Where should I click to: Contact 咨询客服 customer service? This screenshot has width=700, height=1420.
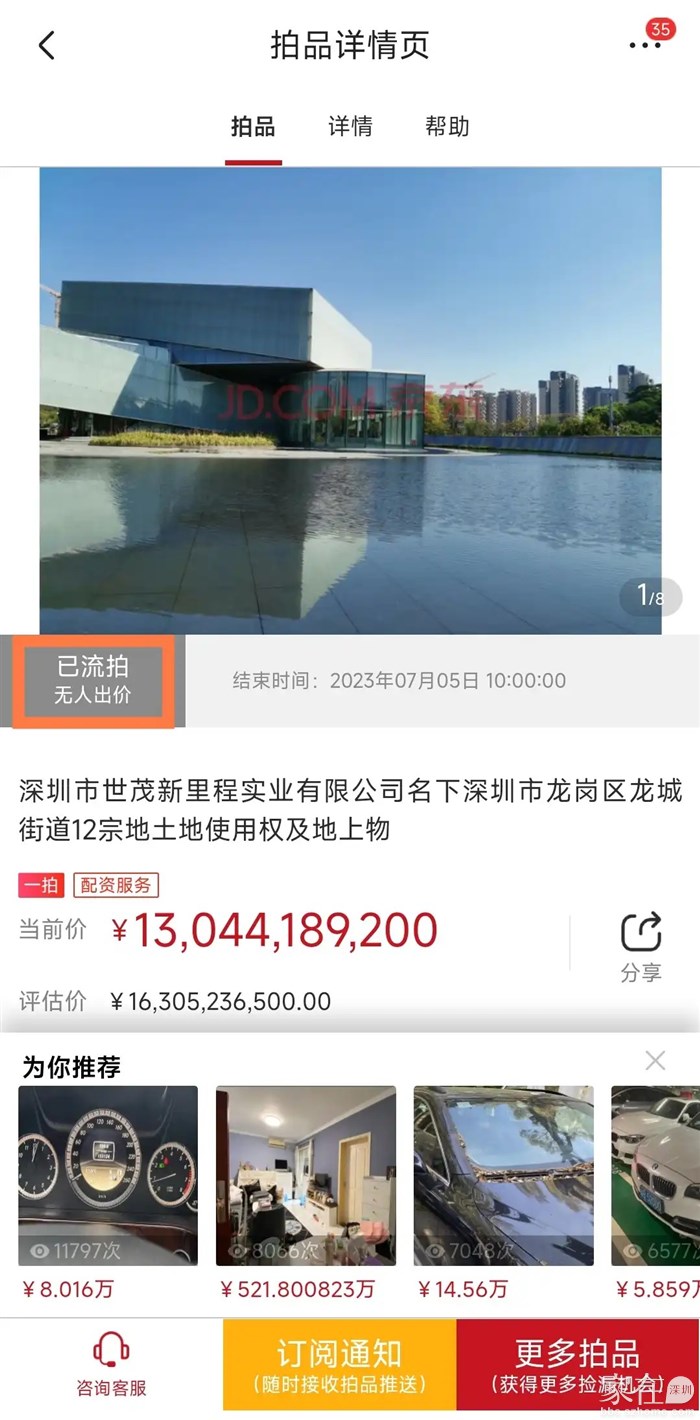pos(111,1366)
